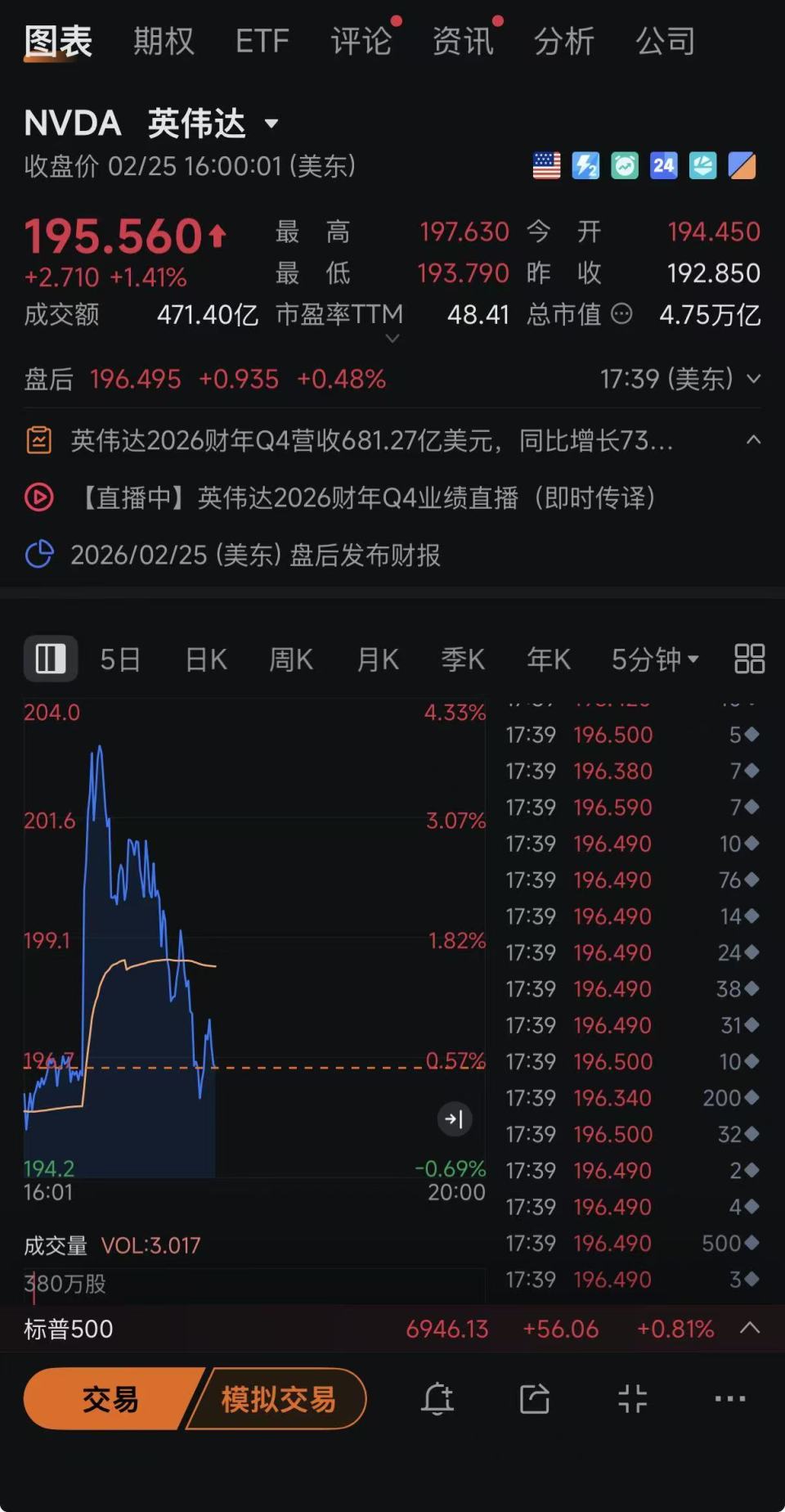Switch to the 日K daily chart tab
Screen dimensions: 785x1512
pos(204,659)
